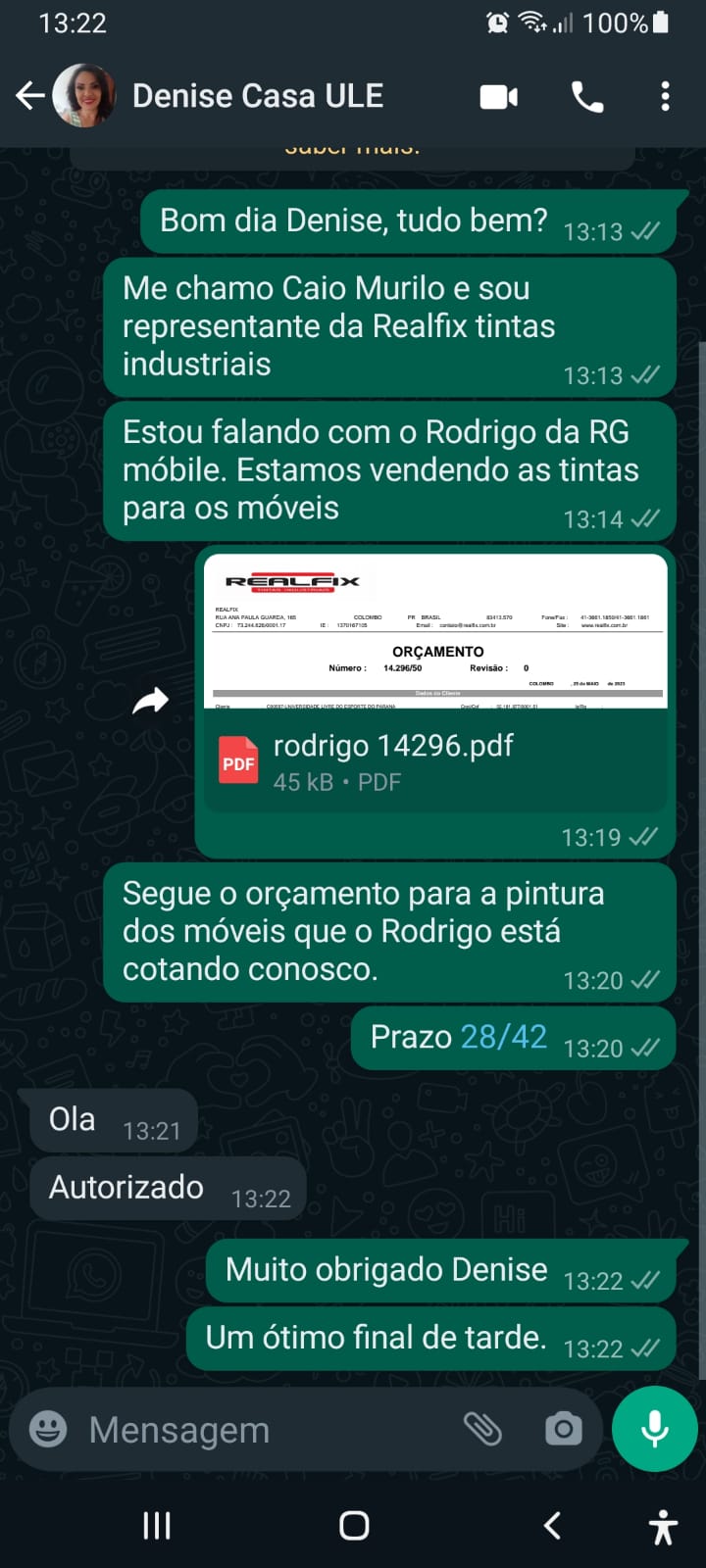This screenshot has height=1568, width=706.
Task: Start a video call with Denise
Action: [498, 97]
